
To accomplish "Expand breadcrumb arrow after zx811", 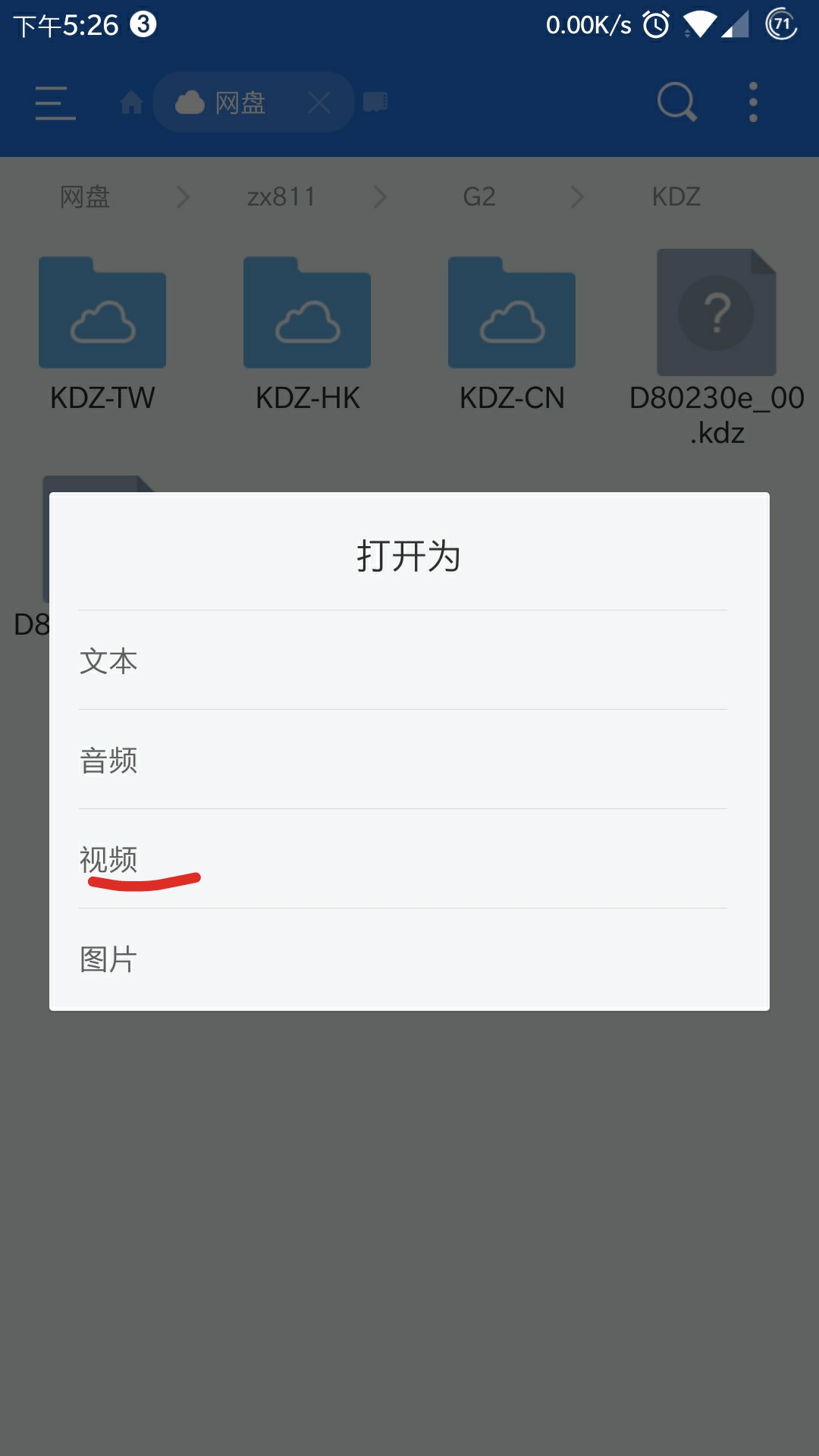I will pyautogui.click(x=380, y=197).
